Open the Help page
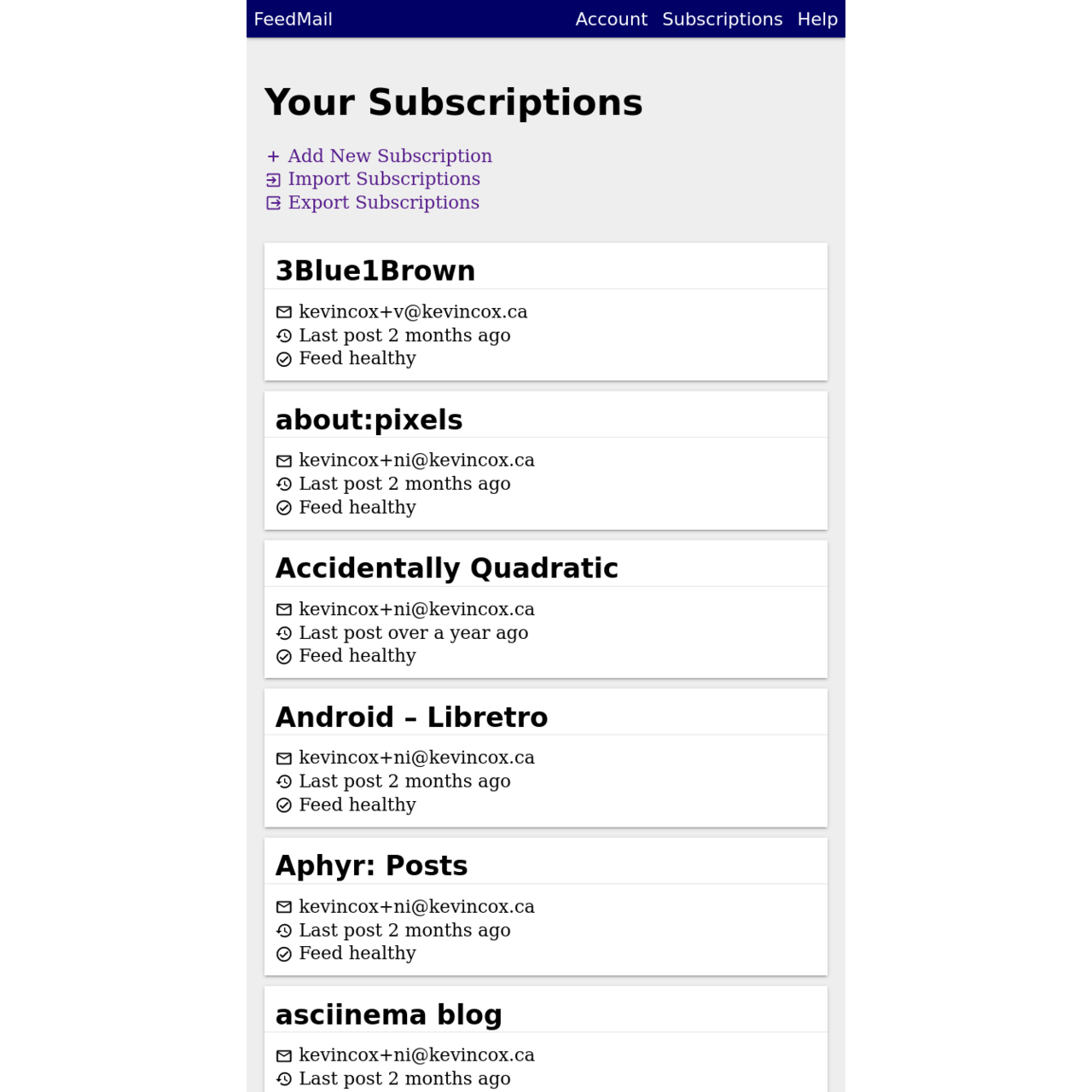Viewport: 1092px width, 1092px height. coord(817,19)
